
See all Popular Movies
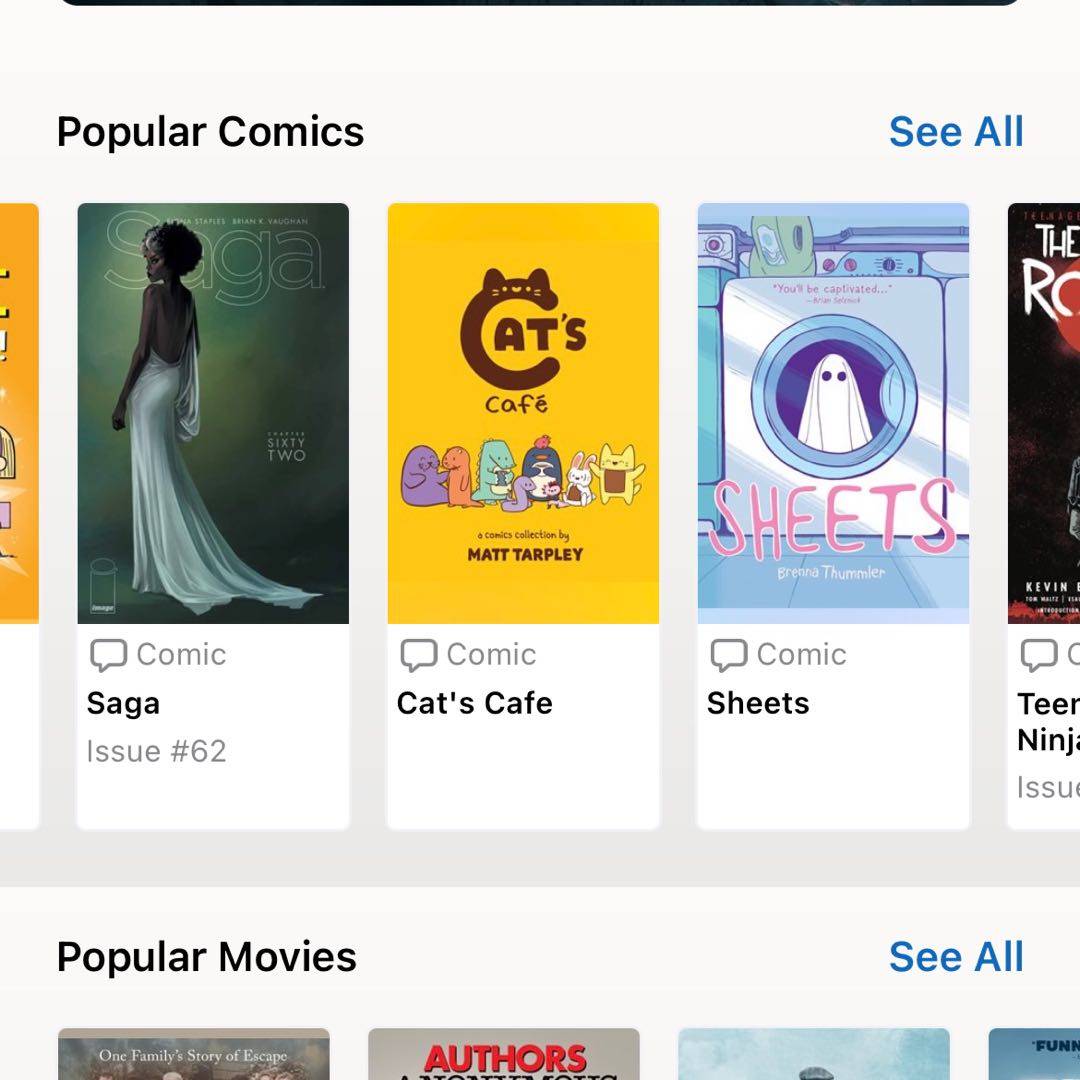pyautogui.click(x=955, y=957)
